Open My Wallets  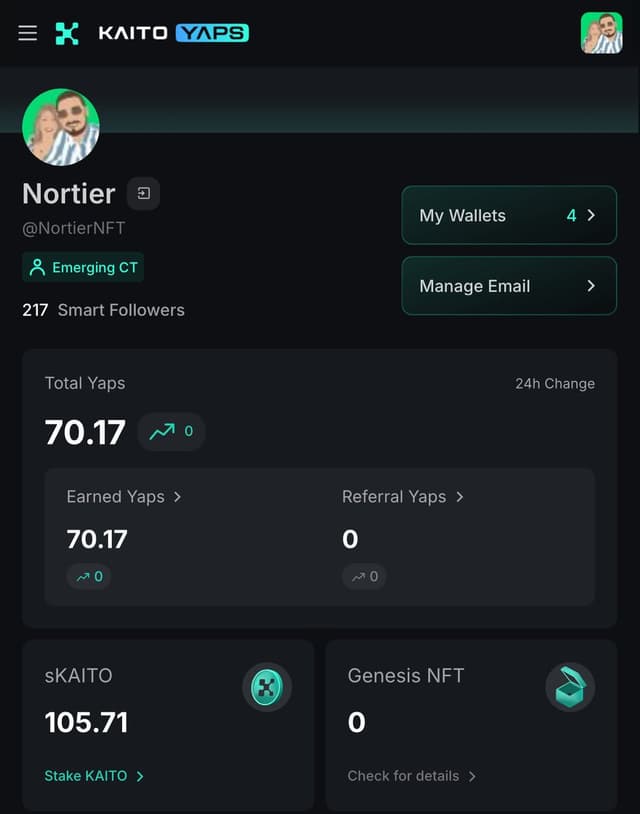pyautogui.click(x=508, y=215)
